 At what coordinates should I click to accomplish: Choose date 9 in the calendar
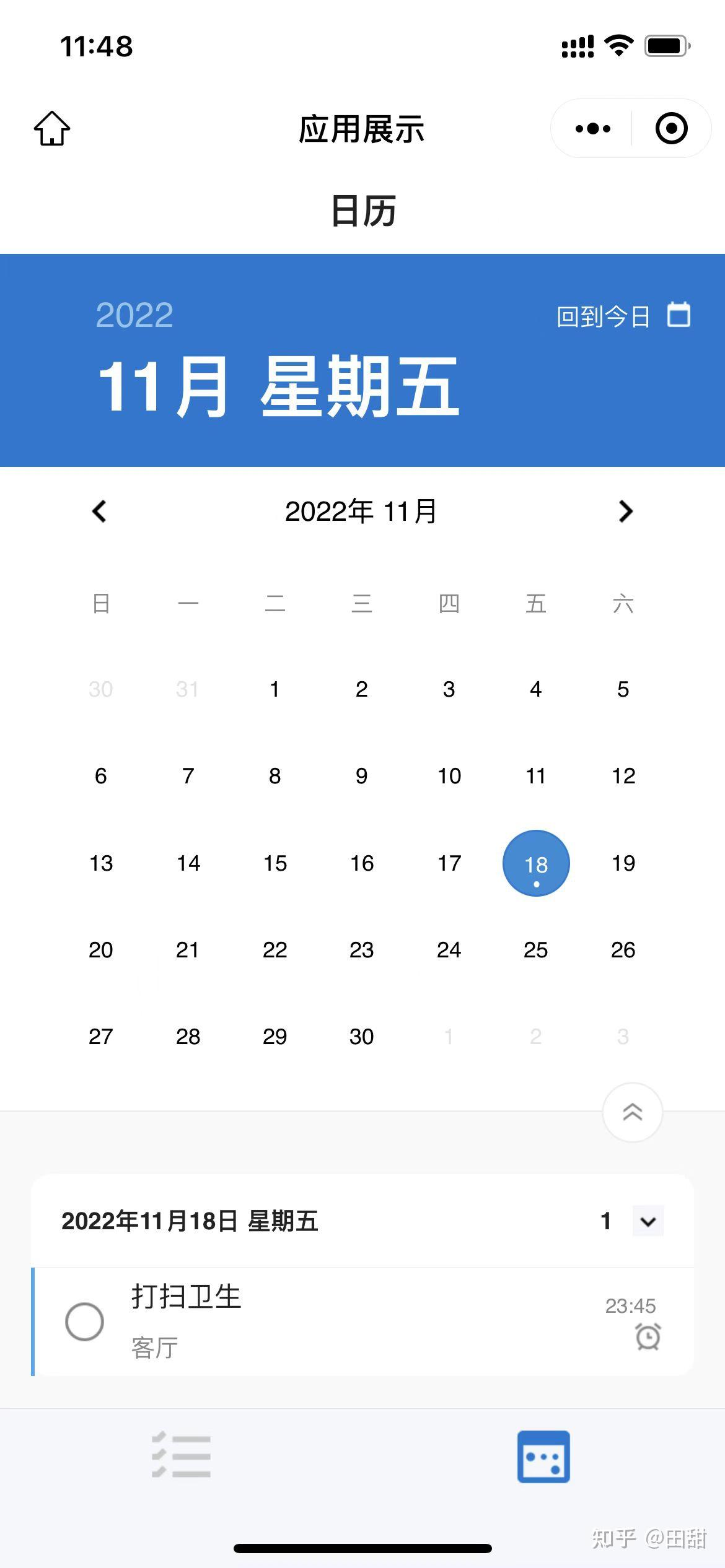[362, 776]
